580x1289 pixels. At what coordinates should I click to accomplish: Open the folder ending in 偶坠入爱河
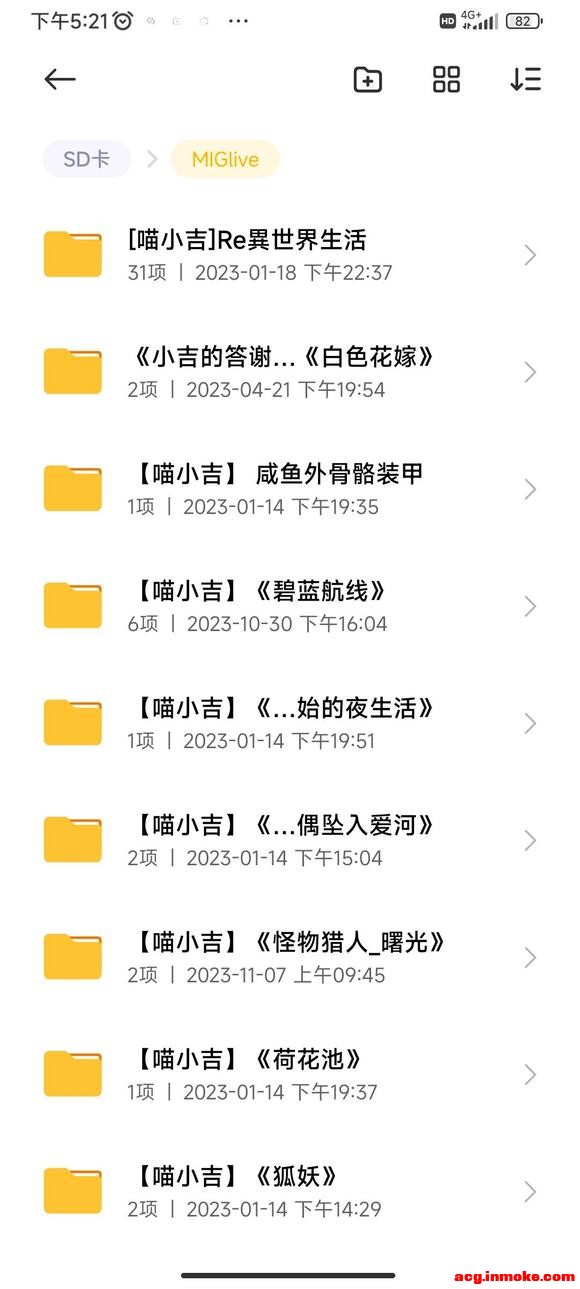click(x=290, y=840)
